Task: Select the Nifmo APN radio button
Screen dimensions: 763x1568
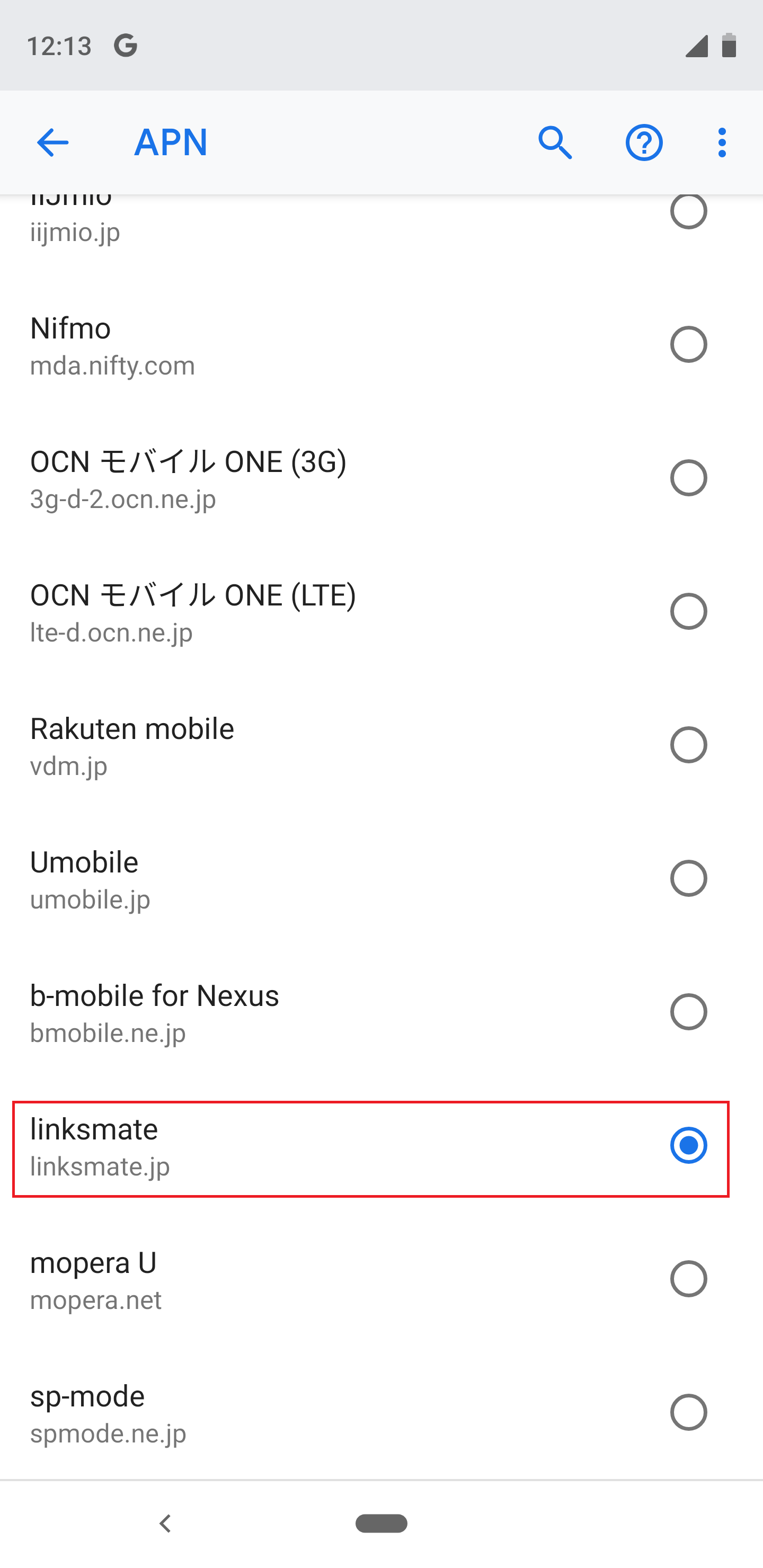Action: [689, 344]
